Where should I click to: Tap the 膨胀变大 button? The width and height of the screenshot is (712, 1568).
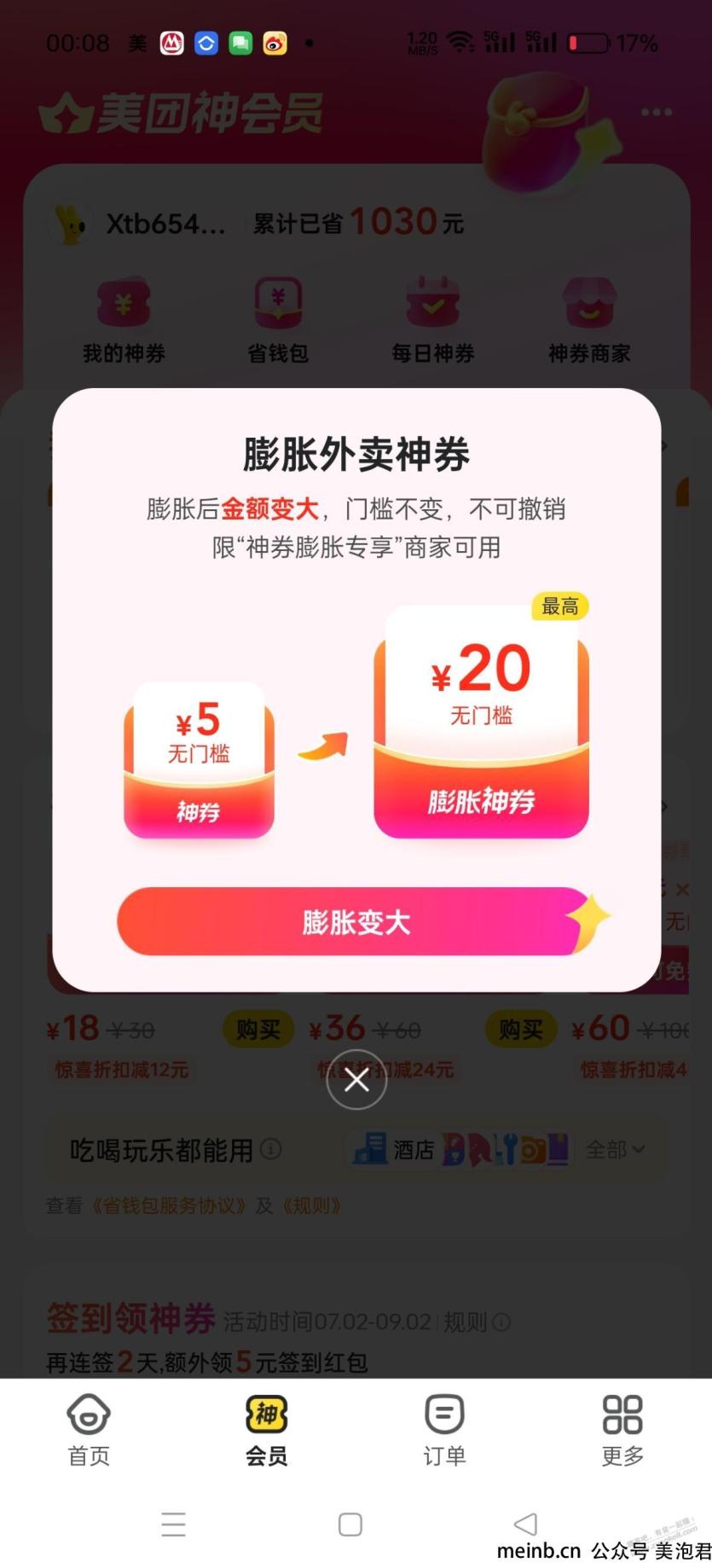click(356, 921)
